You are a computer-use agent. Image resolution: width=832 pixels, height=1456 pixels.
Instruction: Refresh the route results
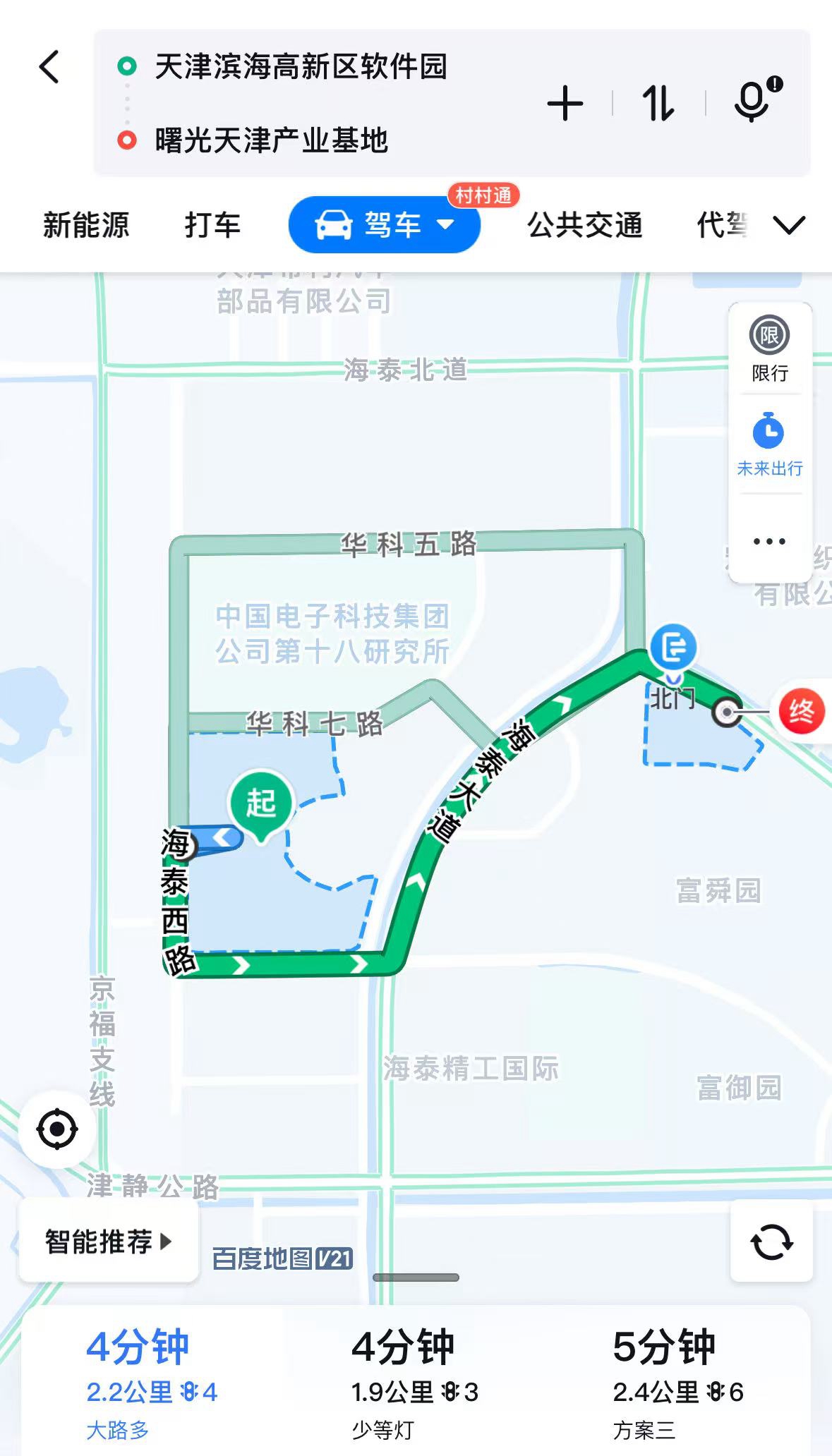click(x=771, y=1242)
